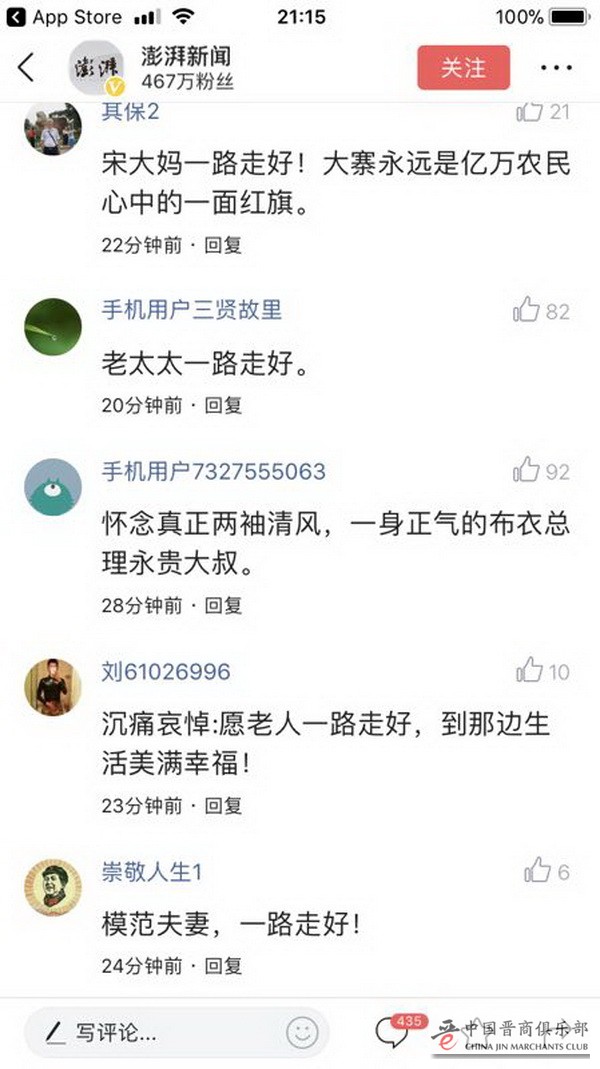Like the comment by 刘61026996
600x1069 pixels.
(529, 671)
